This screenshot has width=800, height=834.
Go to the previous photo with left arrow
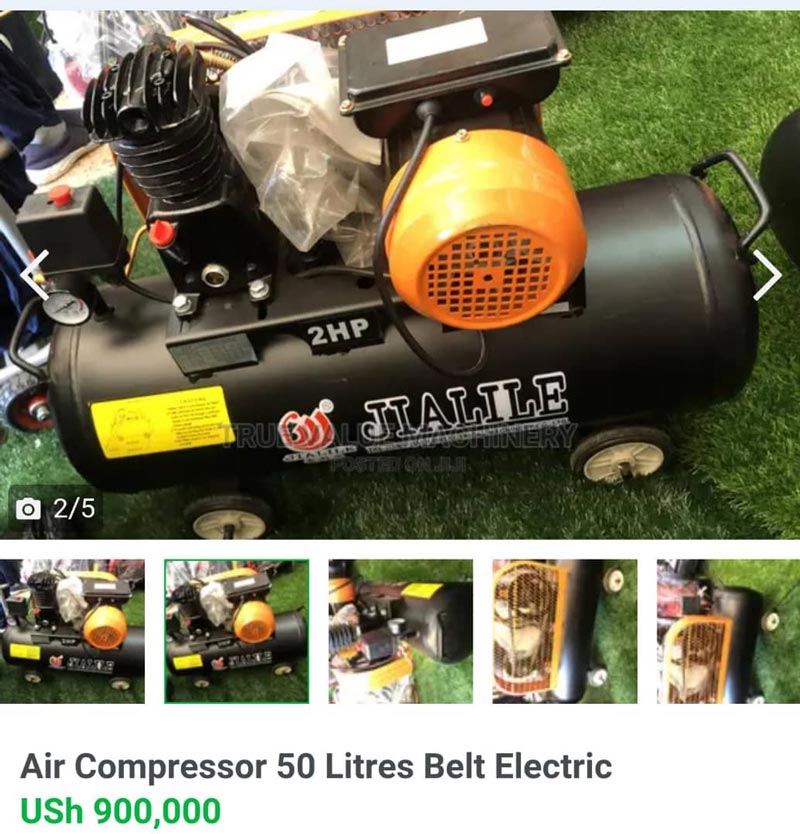pos(34,275)
